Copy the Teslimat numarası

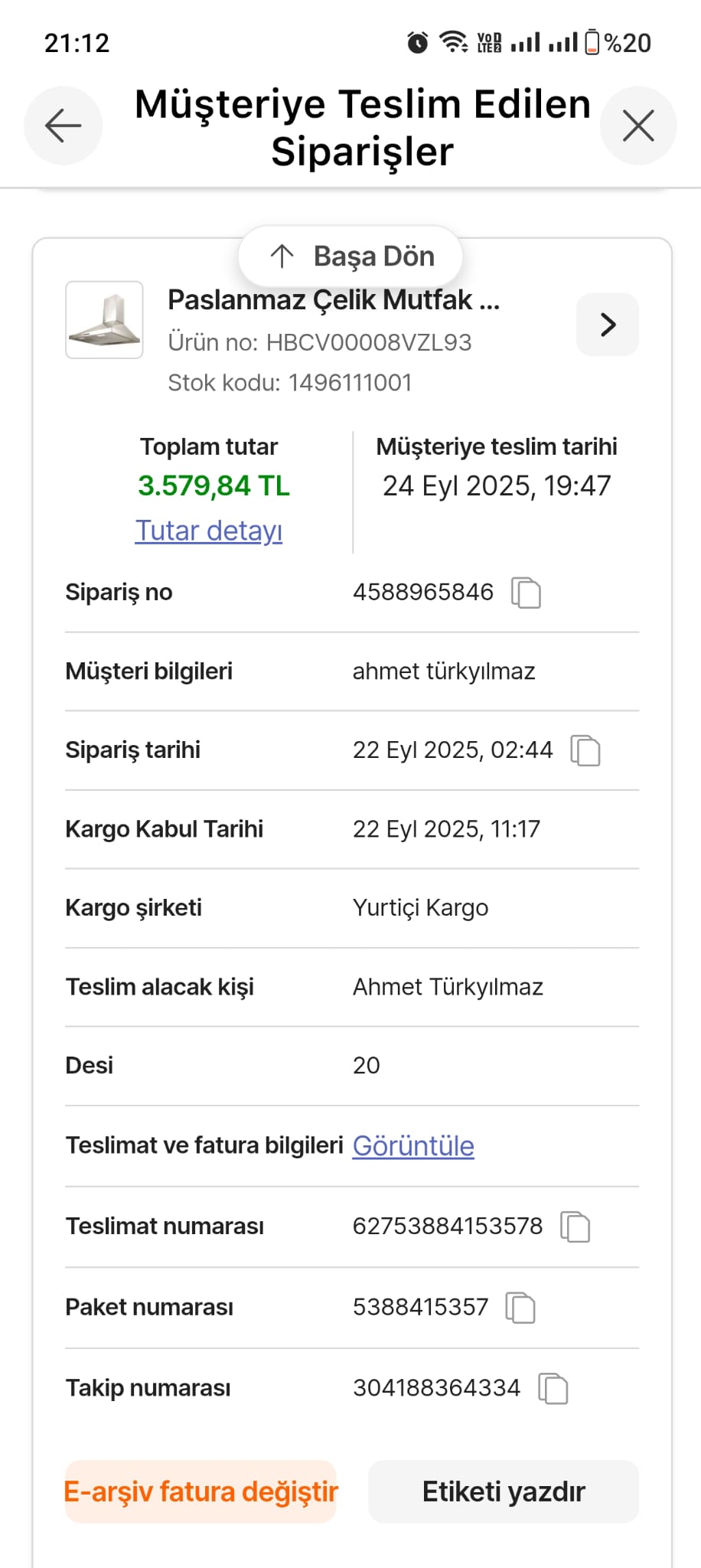pyautogui.click(x=575, y=1227)
